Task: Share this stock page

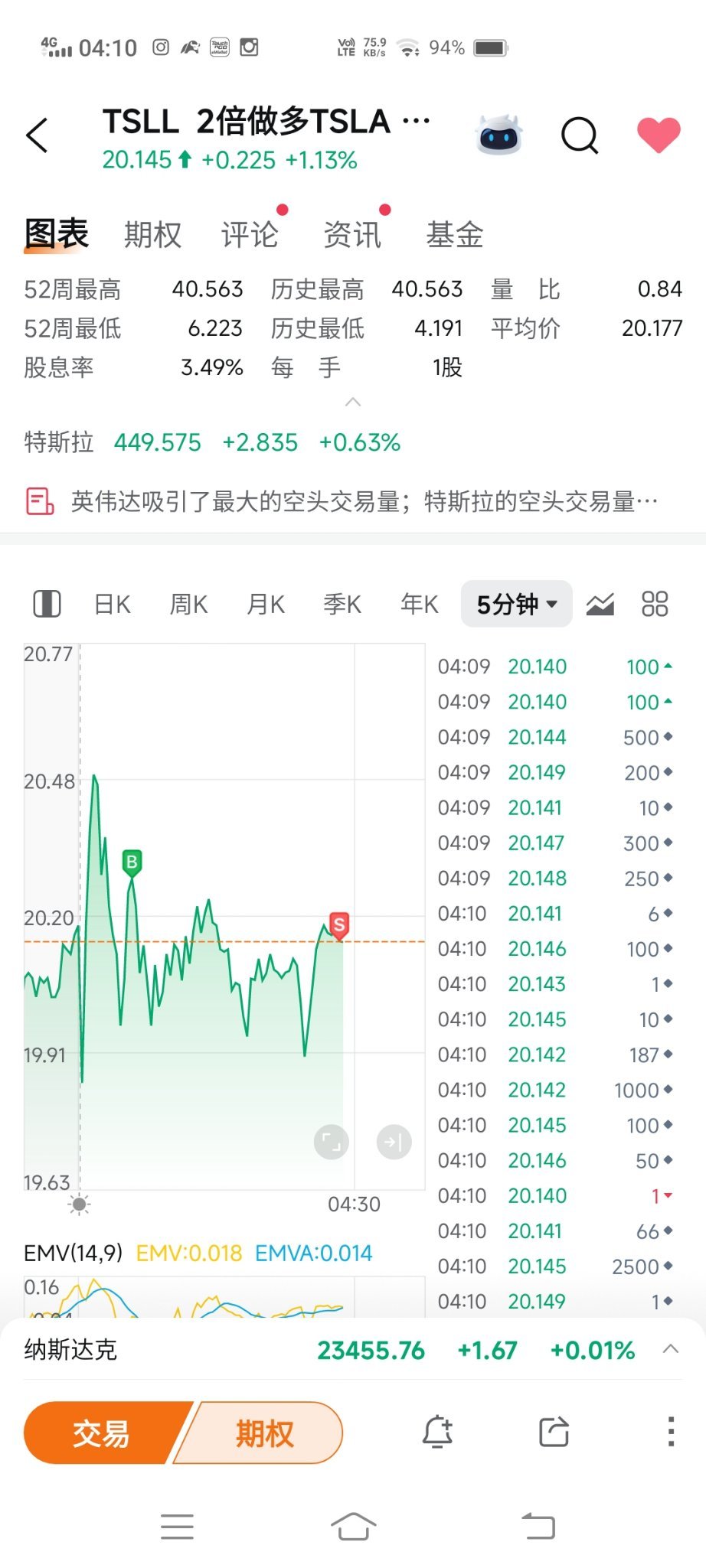Action: 554,1432
